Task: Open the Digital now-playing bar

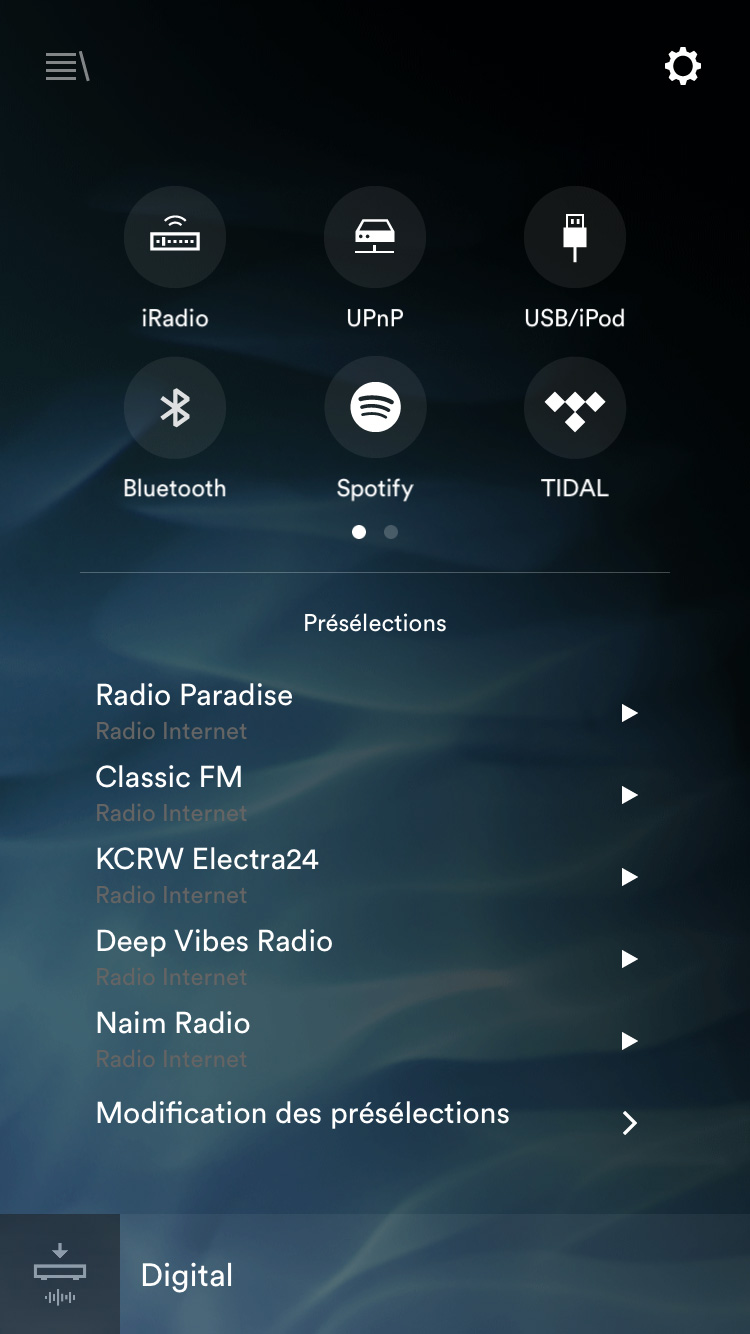Action: (x=375, y=1274)
